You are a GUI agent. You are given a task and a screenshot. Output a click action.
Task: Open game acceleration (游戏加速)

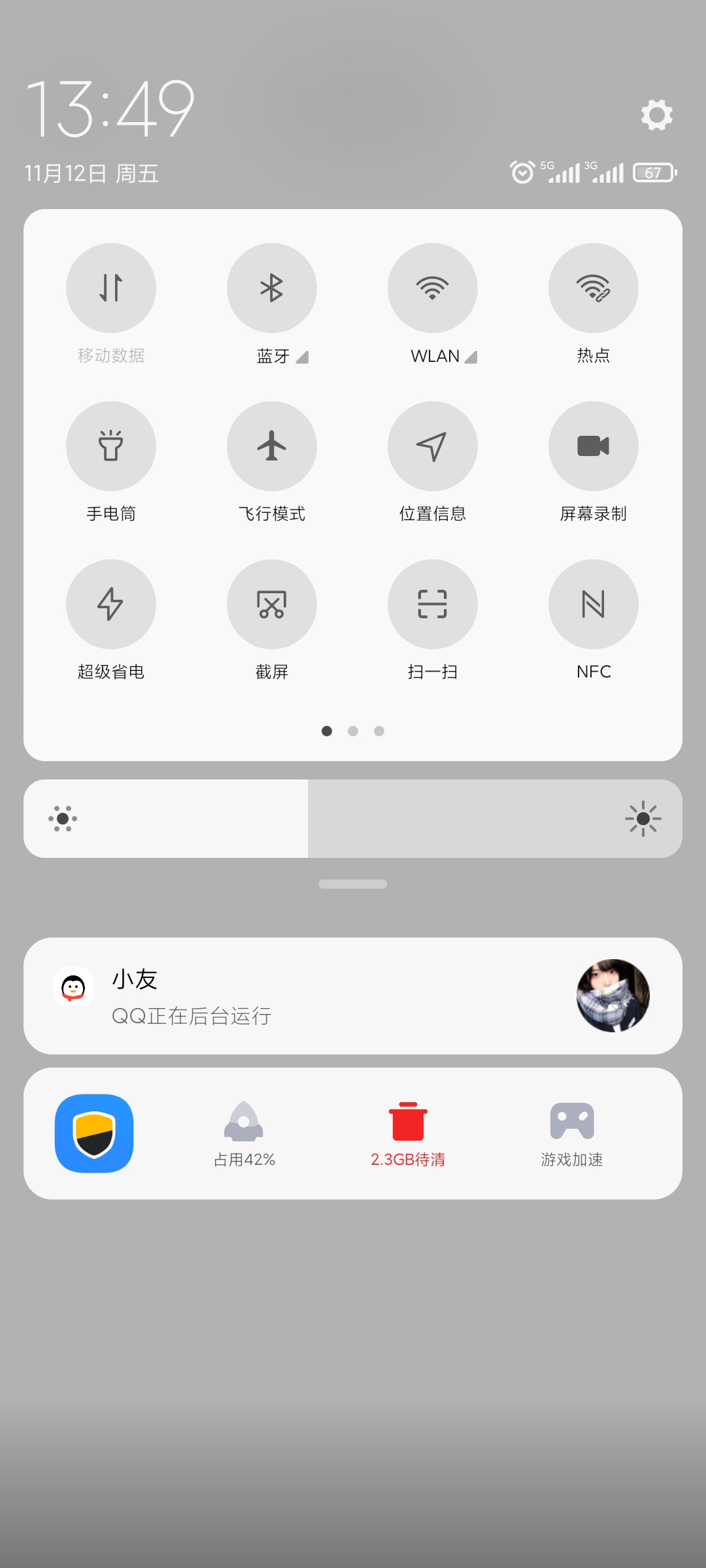(x=572, y=1135)
